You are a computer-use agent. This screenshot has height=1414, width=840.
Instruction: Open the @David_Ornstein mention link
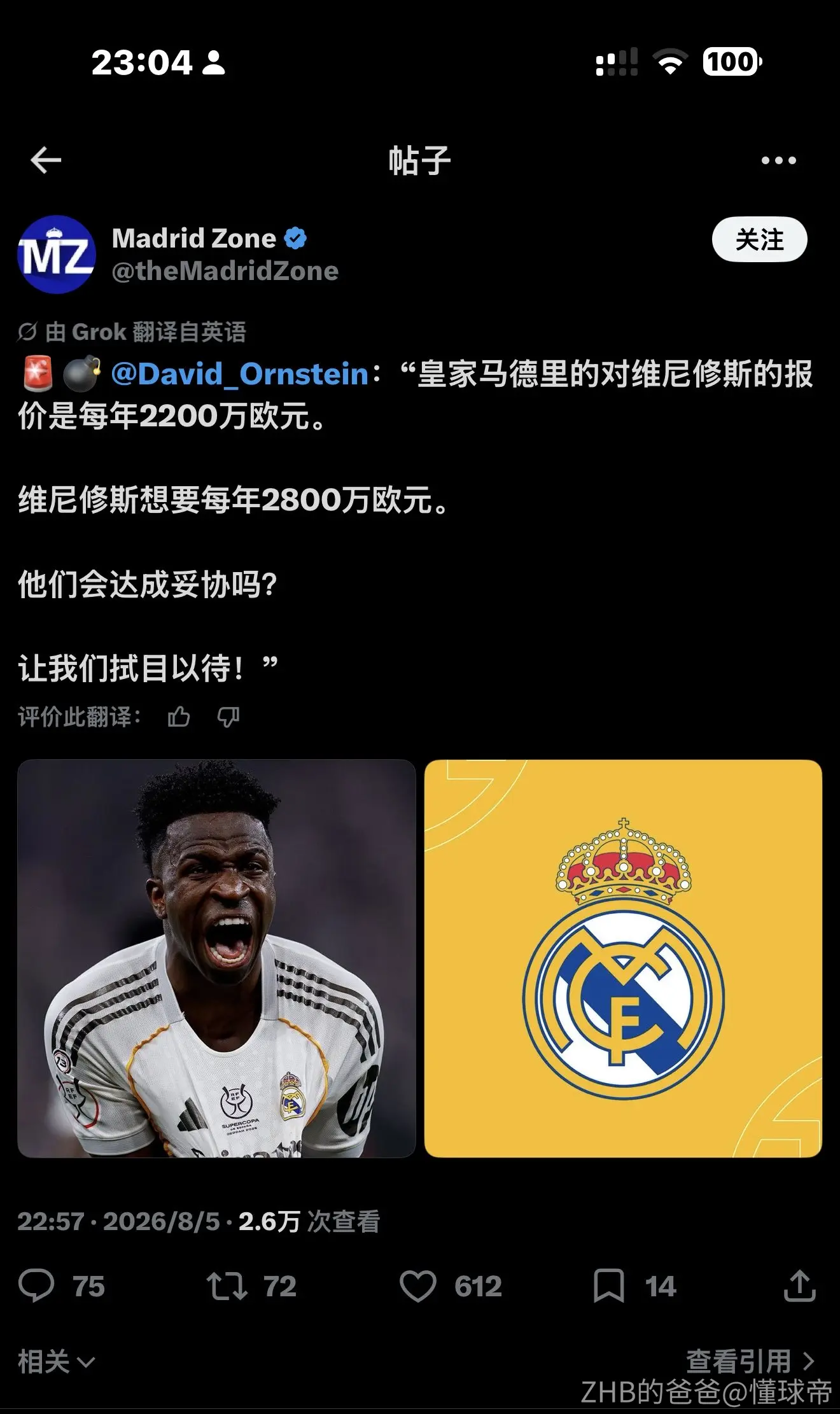239,374
